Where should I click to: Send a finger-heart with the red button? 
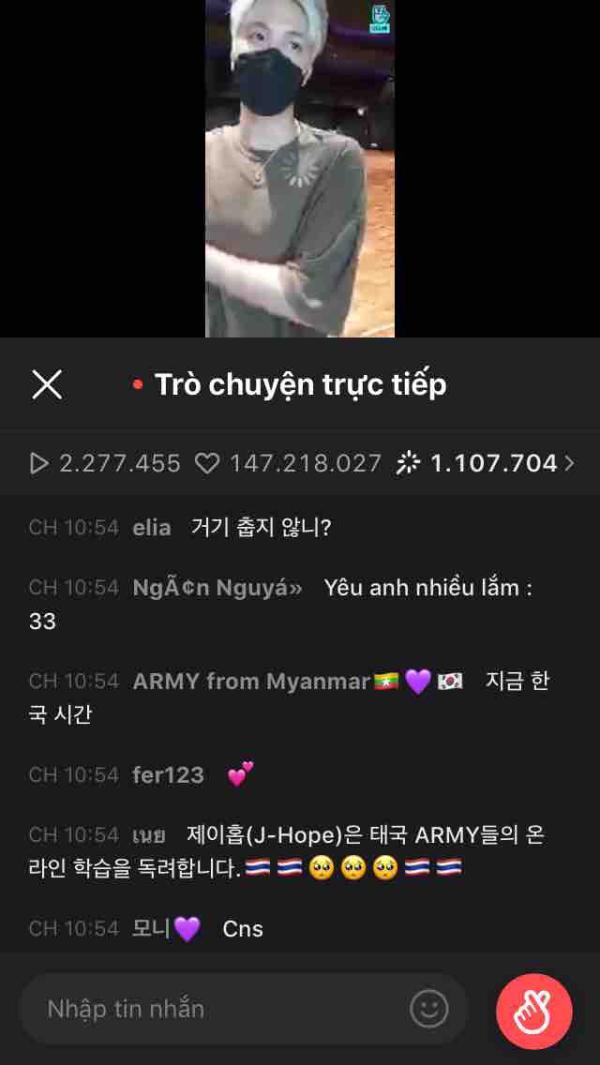point(534,1011)
